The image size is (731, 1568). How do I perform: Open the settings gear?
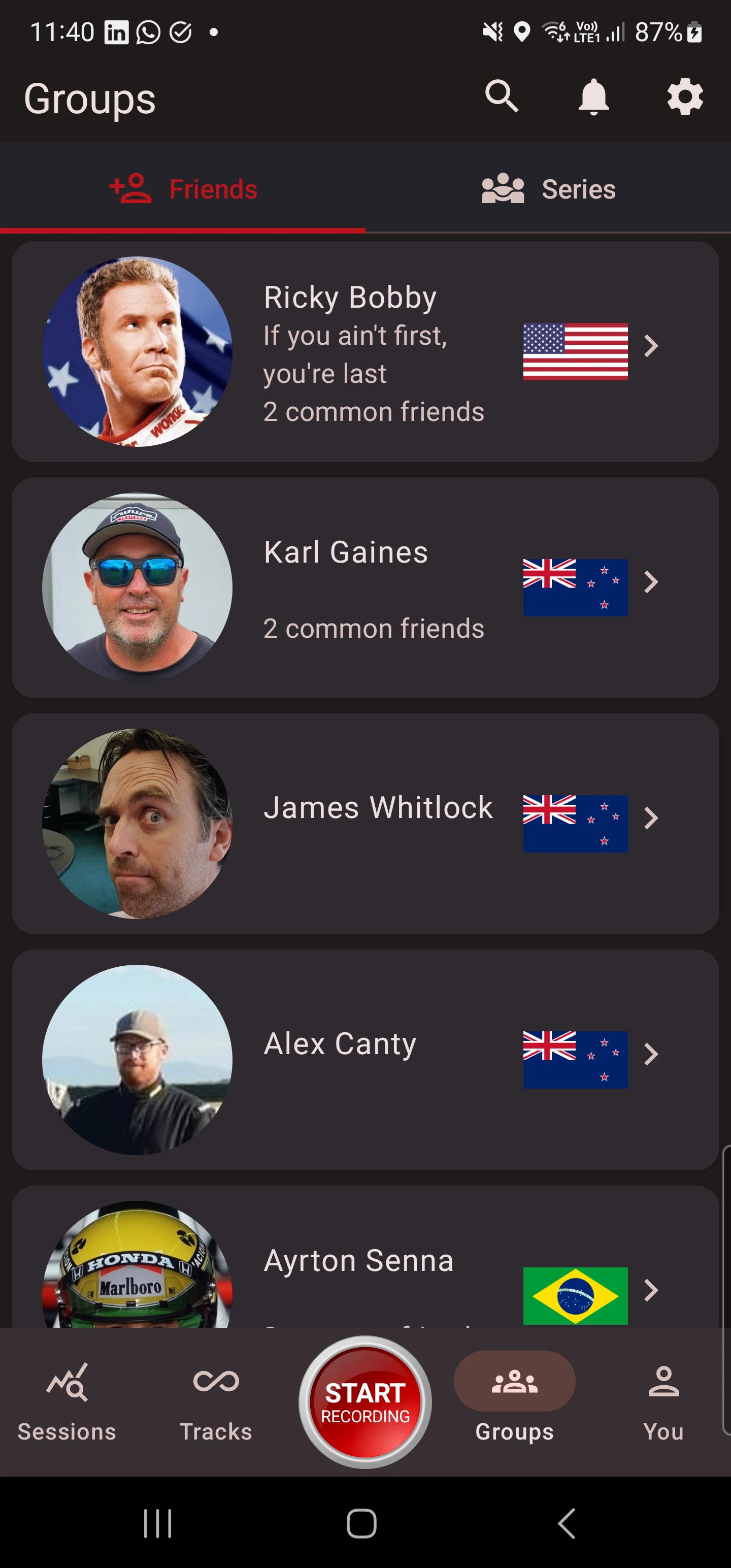[x=685, y=97]
